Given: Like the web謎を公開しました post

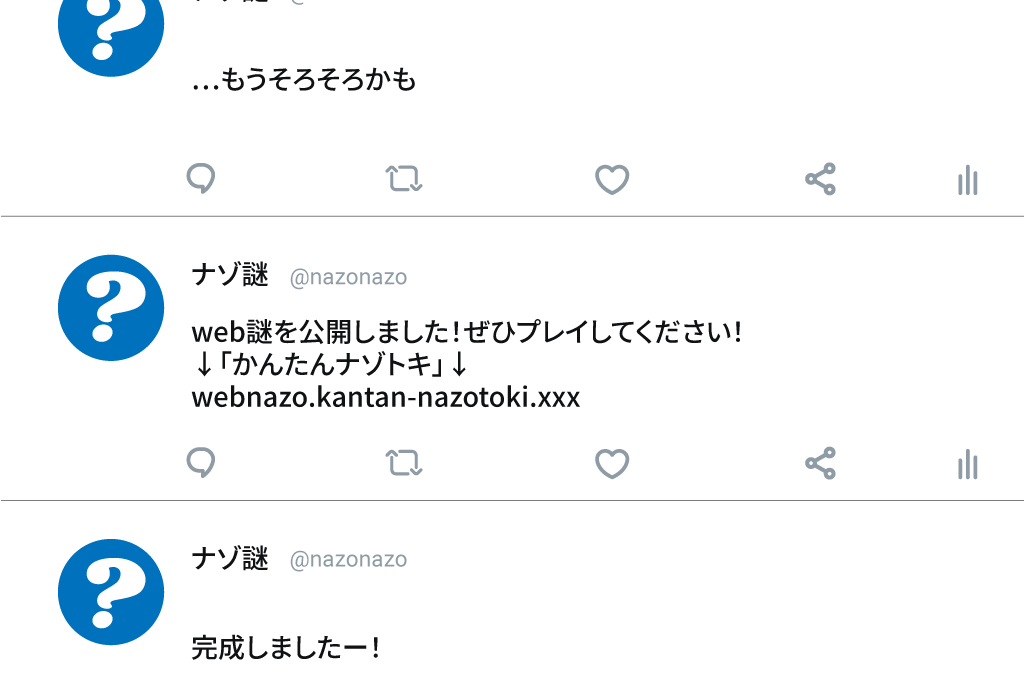Looking at the screenshot, I should [x=612, y=464].
